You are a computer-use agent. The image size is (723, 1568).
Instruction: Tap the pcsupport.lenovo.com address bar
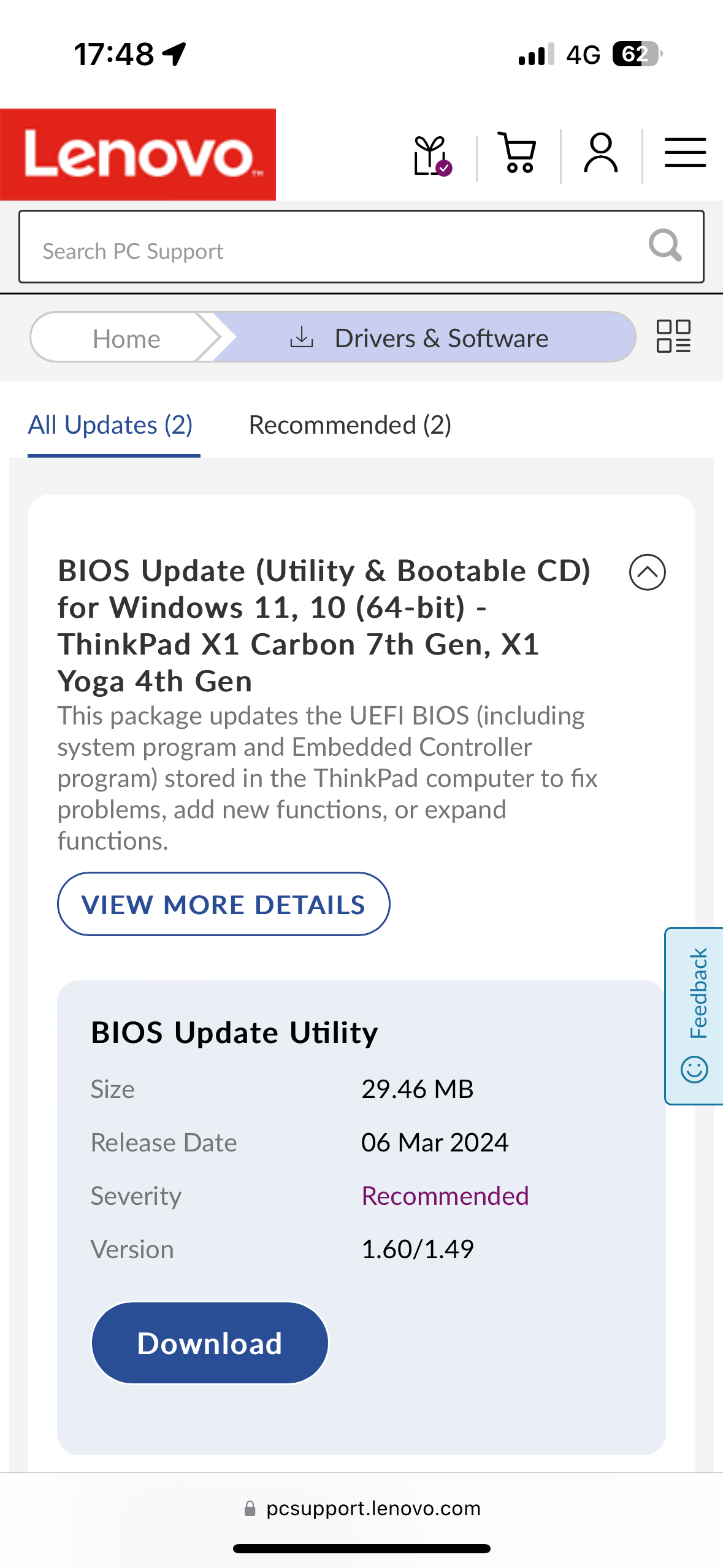tap(361, 1508)
